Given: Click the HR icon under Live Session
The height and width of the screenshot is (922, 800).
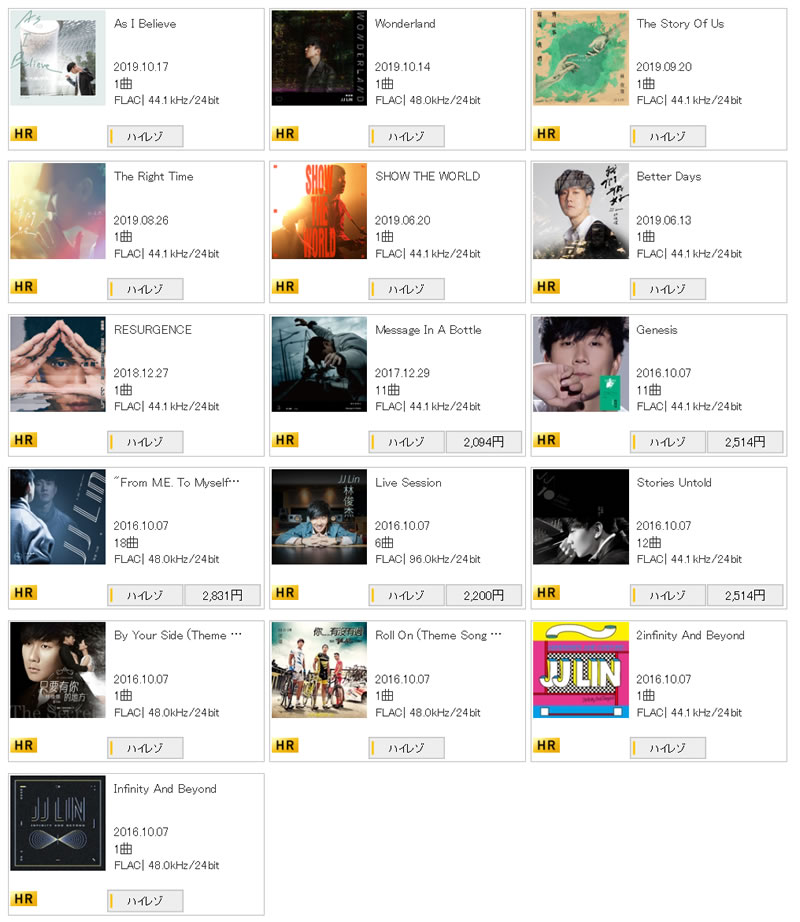Looking at the screenshot, I should [285, 592].
